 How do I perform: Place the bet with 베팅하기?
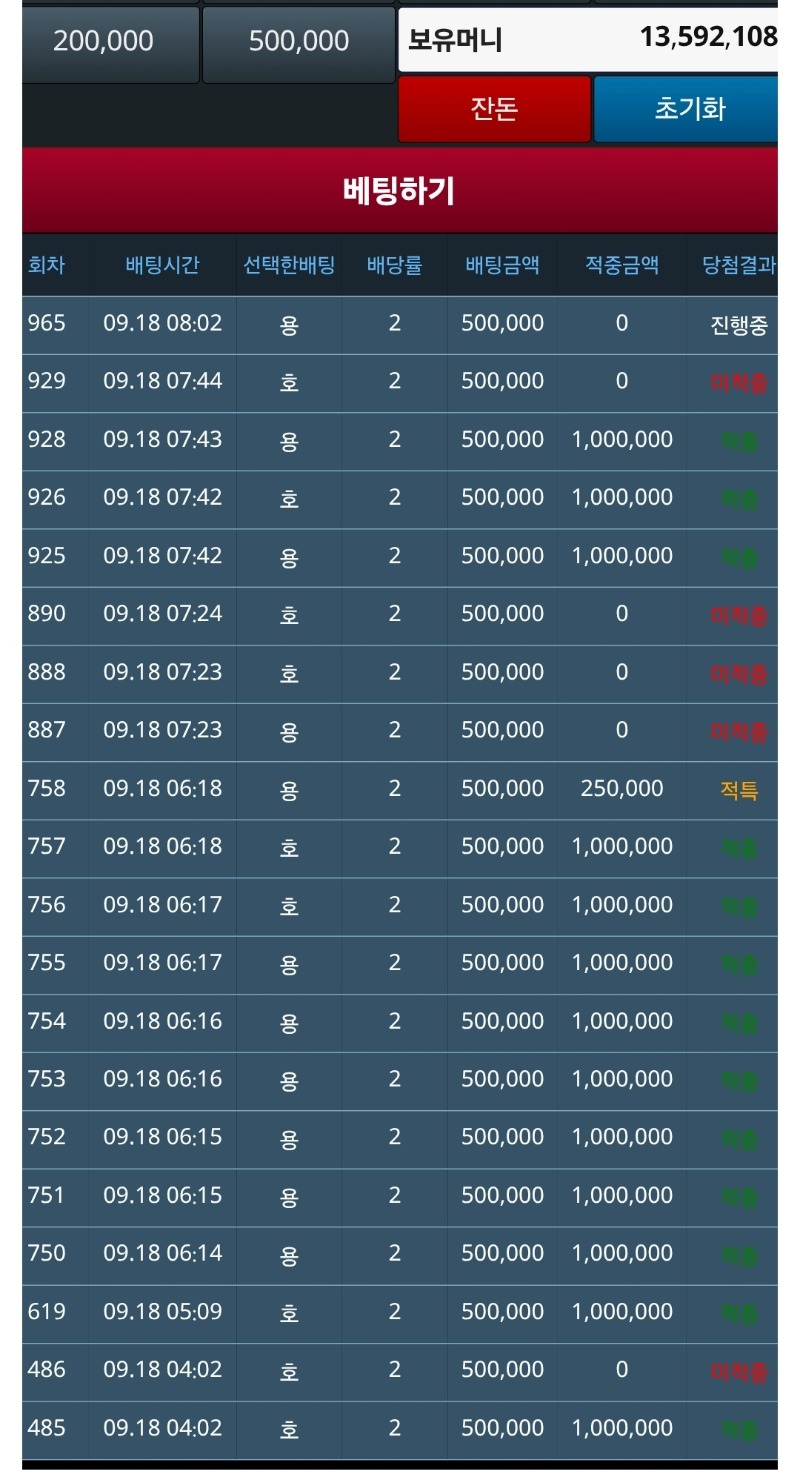pyautogui.click(x=400, y=190)
